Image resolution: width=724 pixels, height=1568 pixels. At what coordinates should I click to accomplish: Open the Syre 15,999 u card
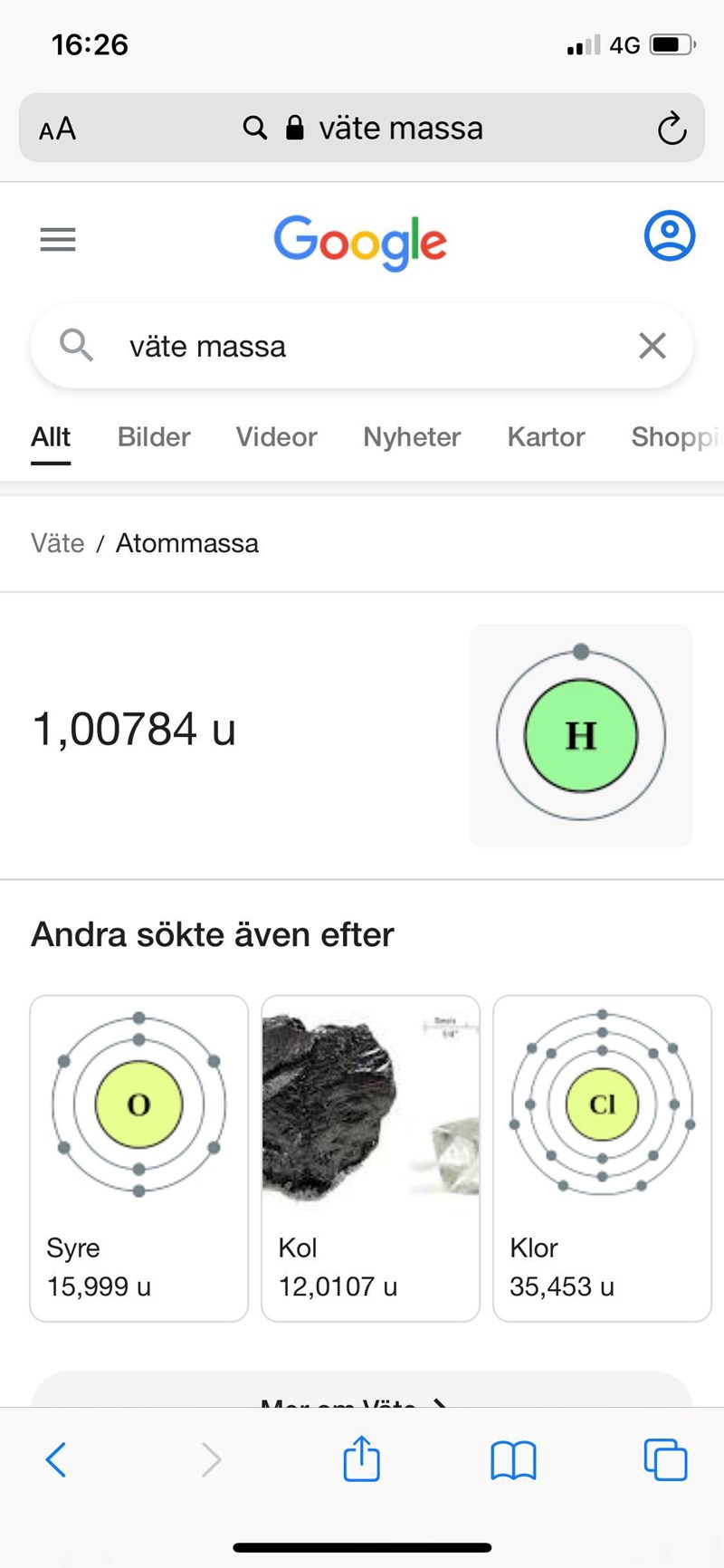pos(138,1158)
